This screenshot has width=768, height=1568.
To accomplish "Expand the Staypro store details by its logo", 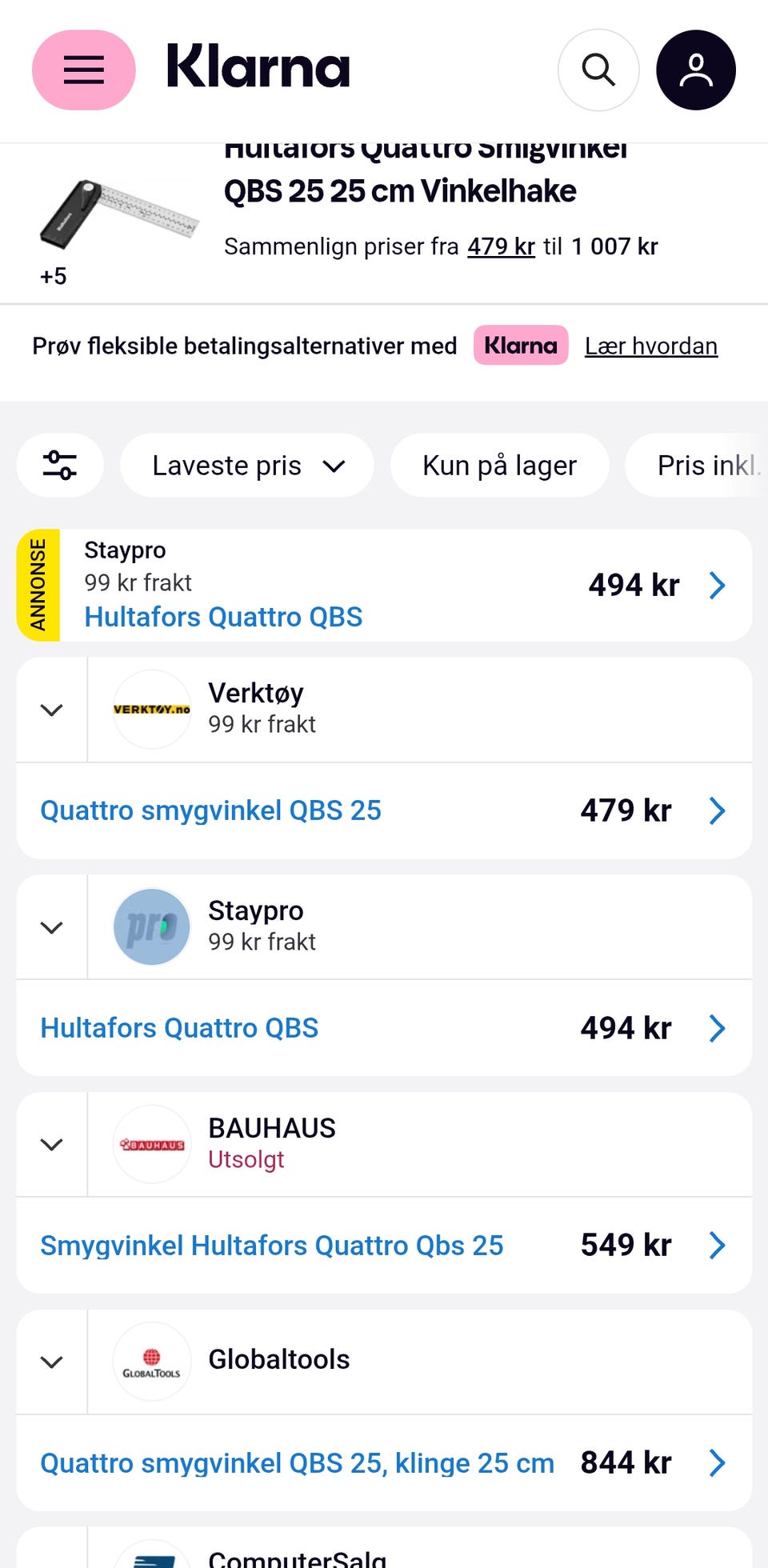I will (152, 927).
